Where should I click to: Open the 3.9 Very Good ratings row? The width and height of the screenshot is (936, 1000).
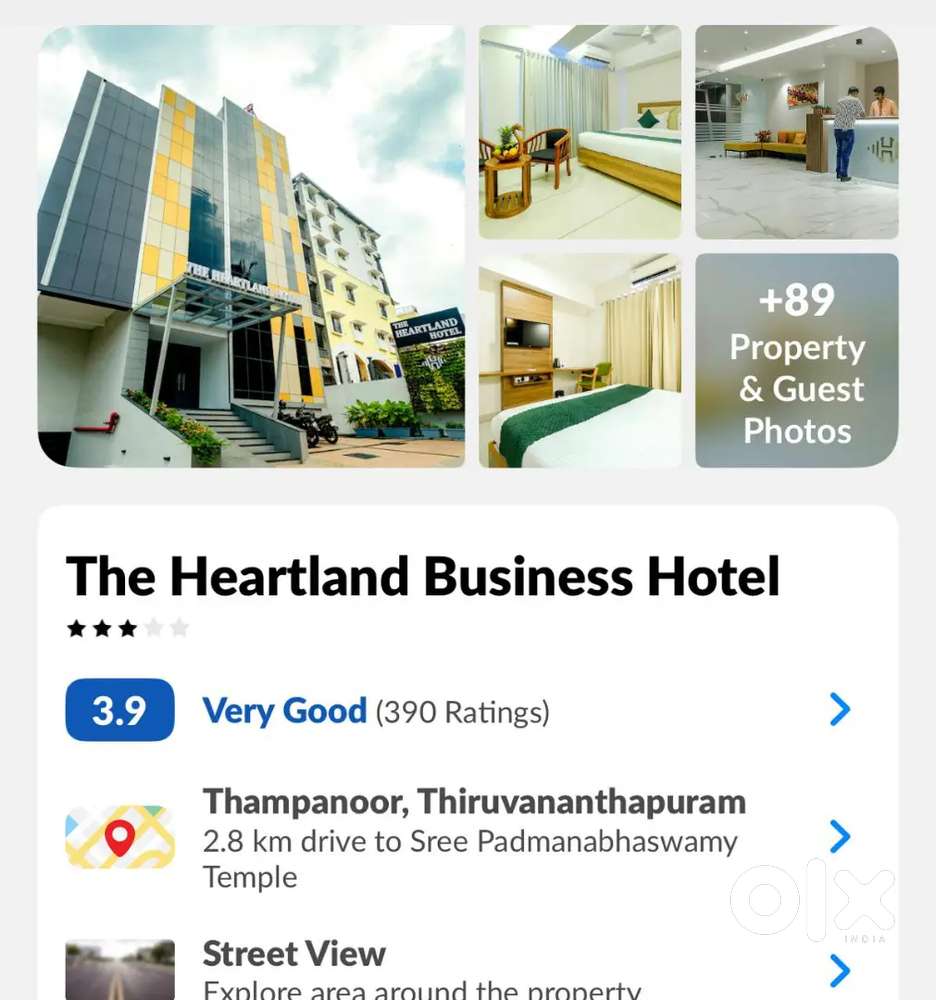458,710
